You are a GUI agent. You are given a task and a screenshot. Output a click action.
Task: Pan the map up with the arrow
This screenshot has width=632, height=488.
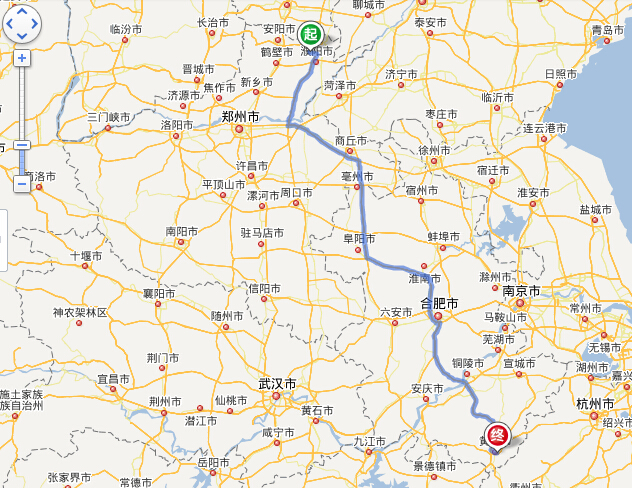coord(22,11)
